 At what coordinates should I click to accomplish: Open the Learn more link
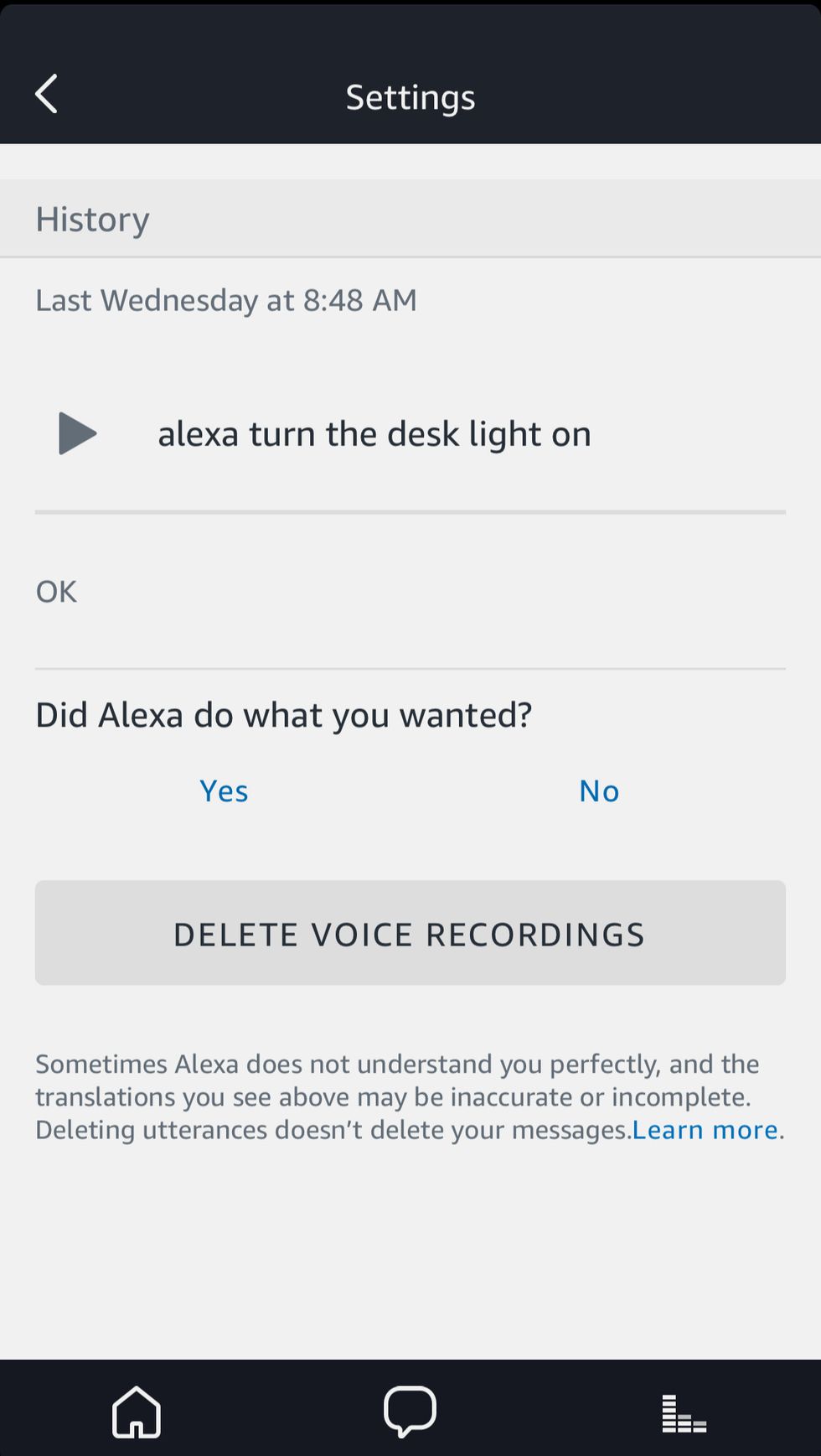(705, 1130)
